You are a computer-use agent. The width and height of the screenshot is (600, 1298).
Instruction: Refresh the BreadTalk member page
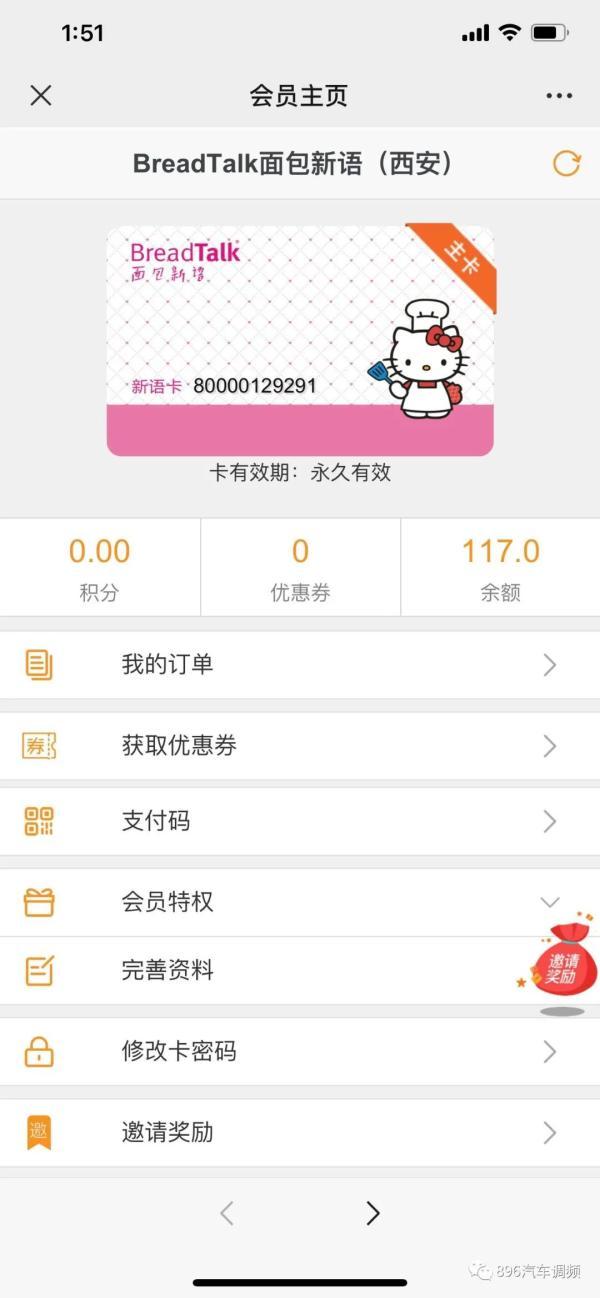point(566,163)
